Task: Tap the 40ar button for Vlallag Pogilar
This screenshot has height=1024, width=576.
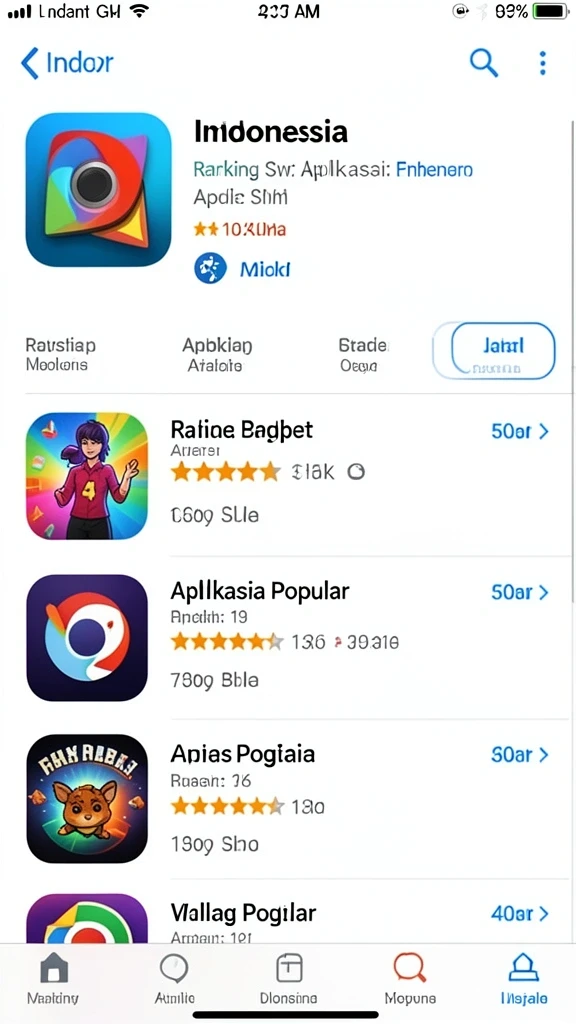Action: [x=520, y=914]
